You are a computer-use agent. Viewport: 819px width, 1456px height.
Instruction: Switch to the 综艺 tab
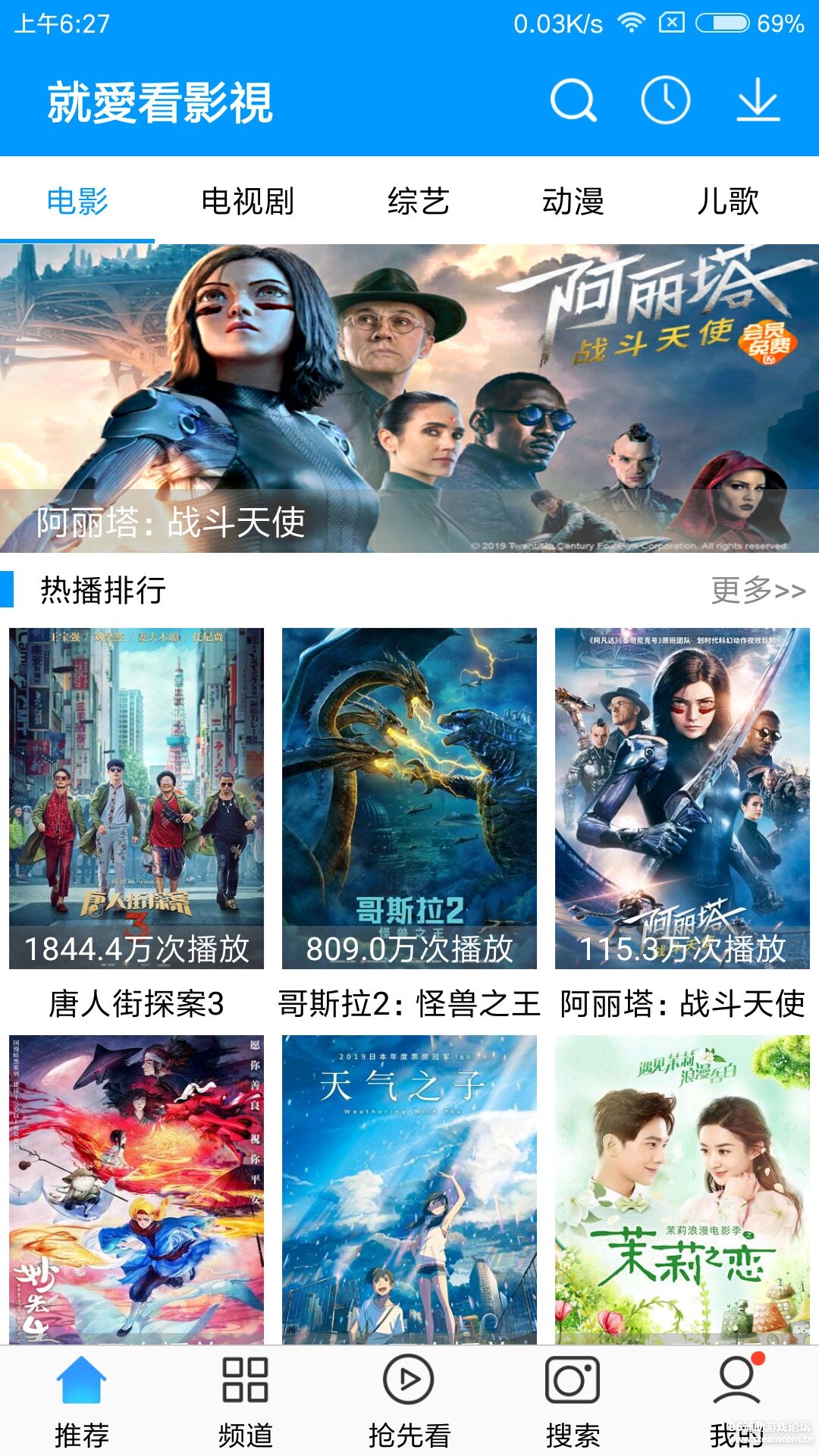pos(418,202)
